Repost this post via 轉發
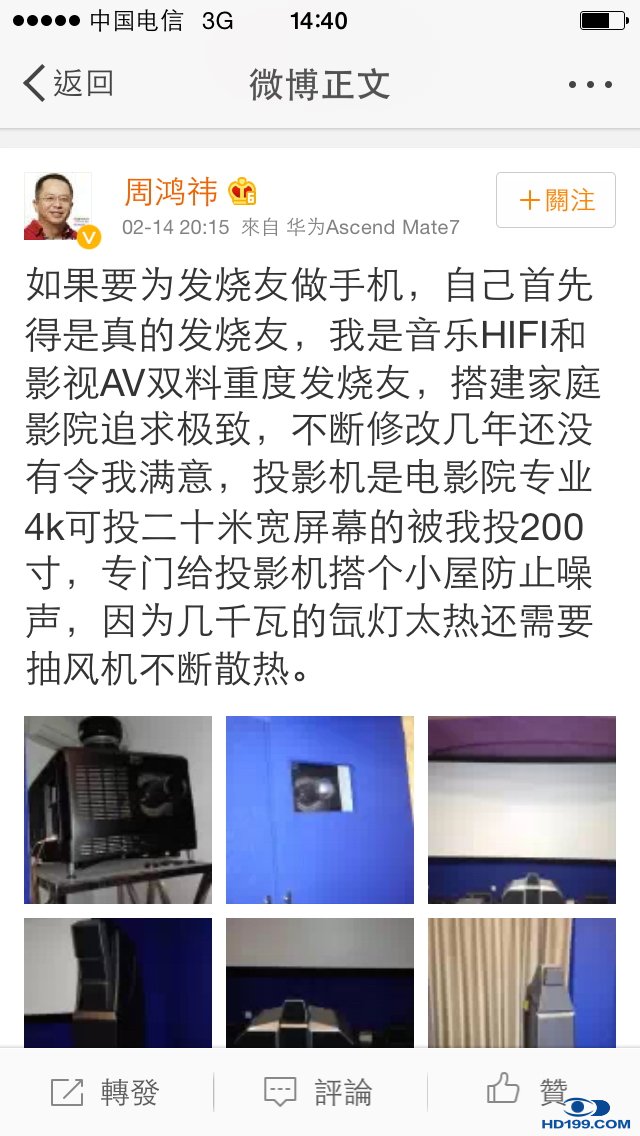This screenshot has width=640, height=1136. (106, 1092)
